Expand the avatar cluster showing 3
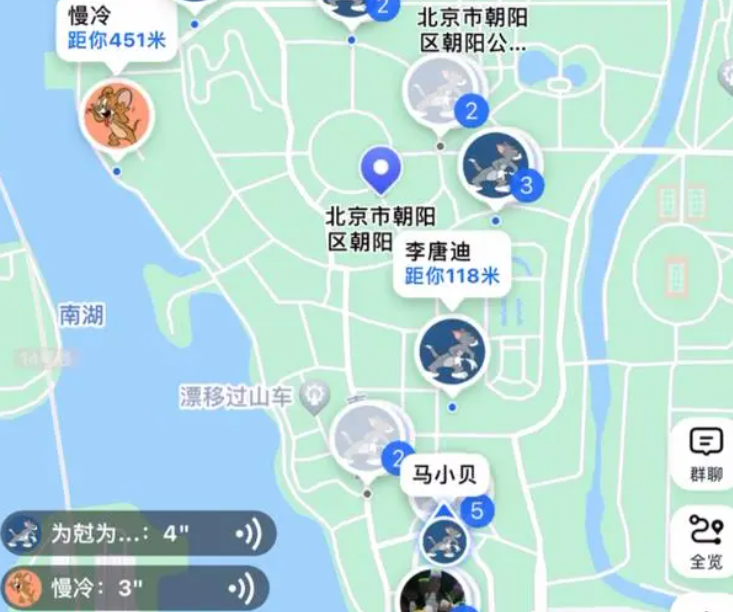The width and height of the screenshot is (733, 612). [x=499, y=165]
